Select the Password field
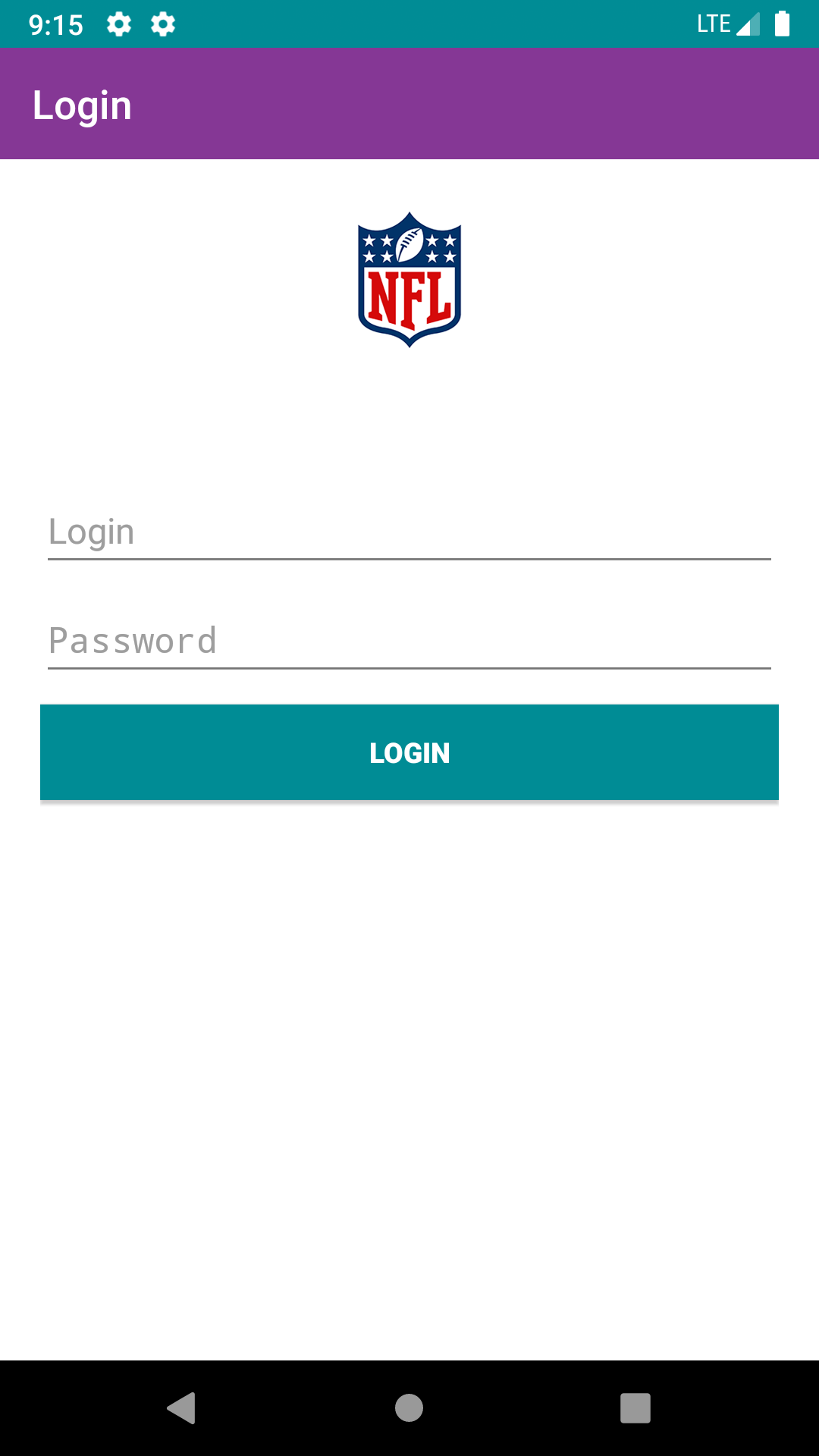Viewport: 819px width, 1456px height. (x=409, y=641)
